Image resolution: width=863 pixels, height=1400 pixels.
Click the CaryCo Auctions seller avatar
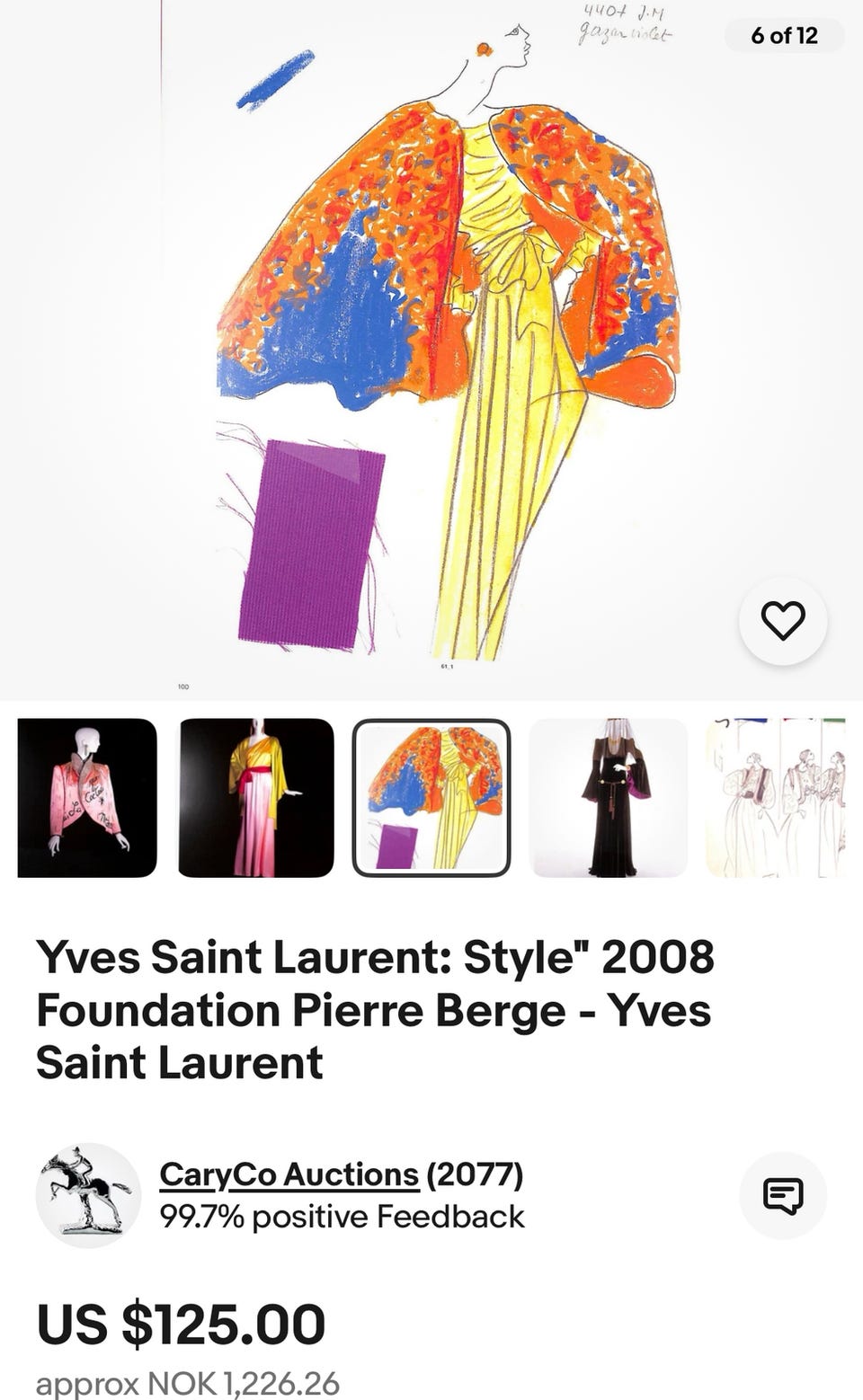coord(85,1194)
